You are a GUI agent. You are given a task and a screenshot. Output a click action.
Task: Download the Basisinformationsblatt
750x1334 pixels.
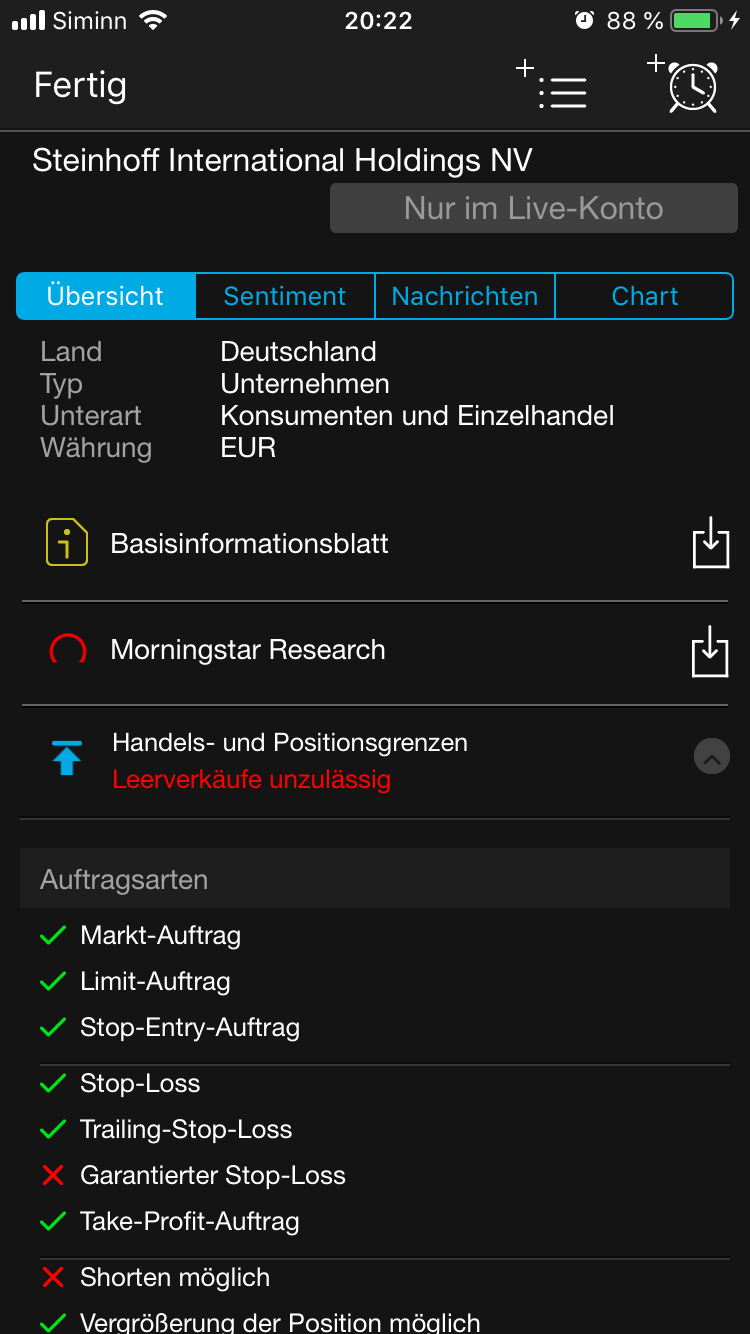pyautogui.click(x=710, y=543)
